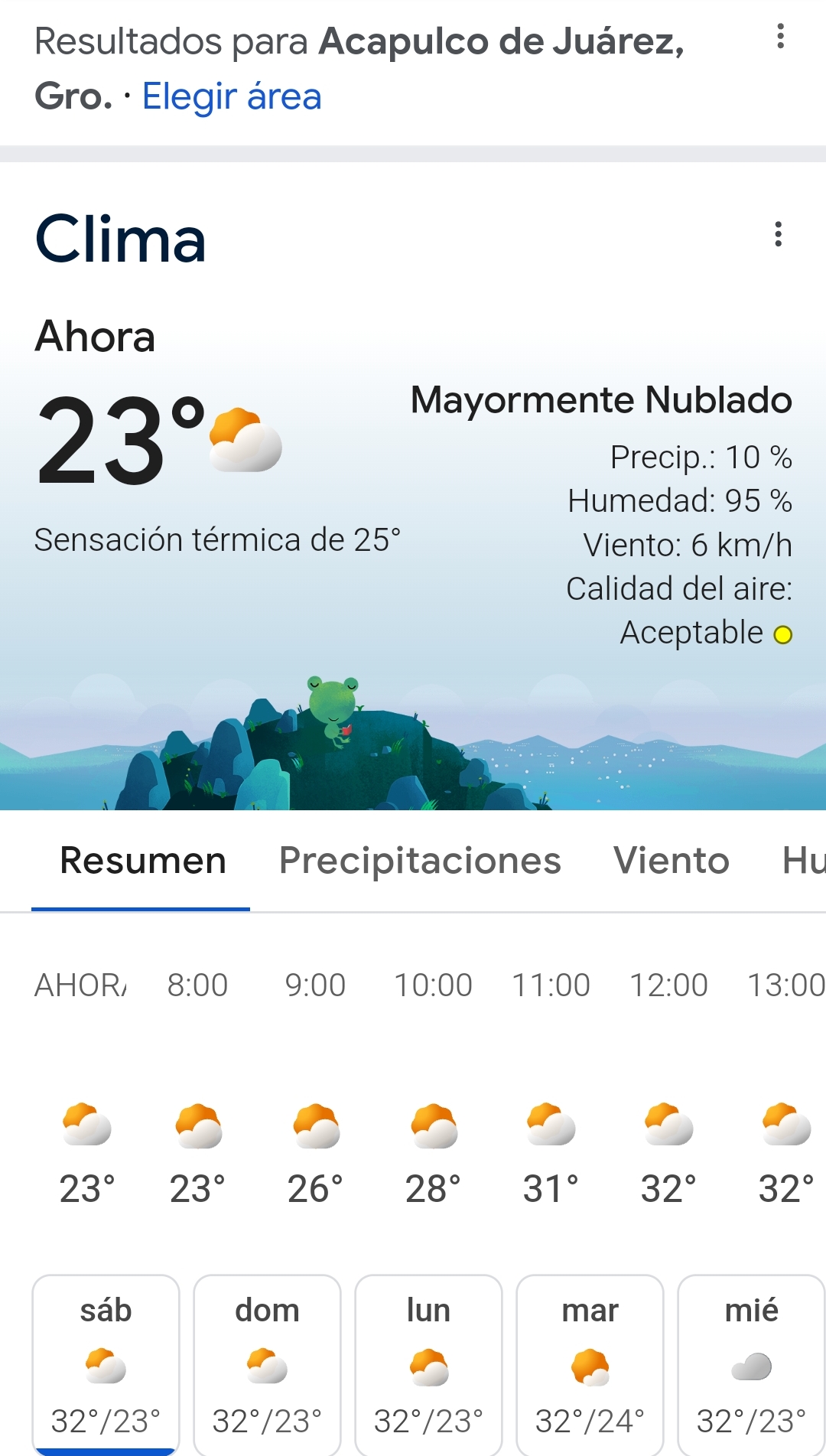
Task: Open the overflow menu beside the location results
Action: [x=780, y=37]
